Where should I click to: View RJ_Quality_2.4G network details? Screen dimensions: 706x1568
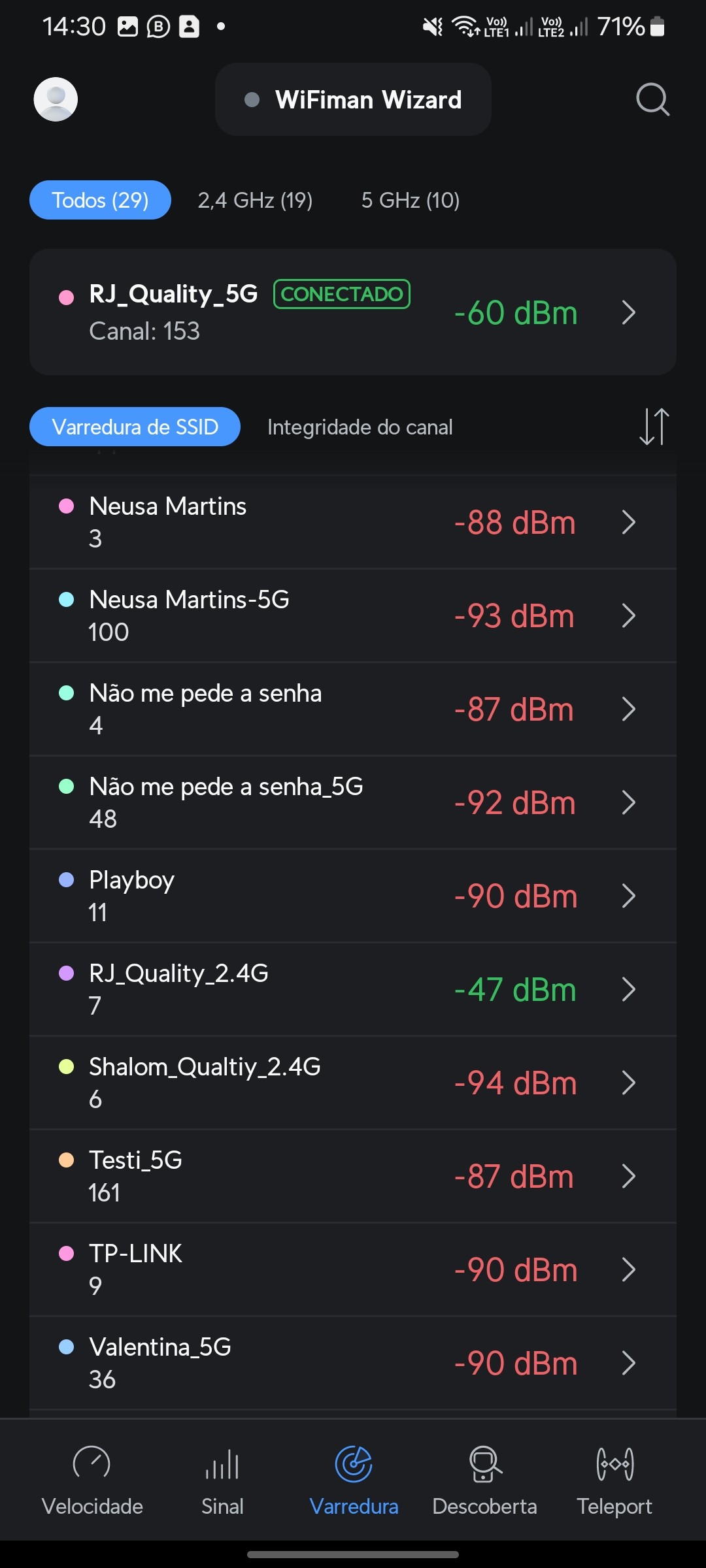(x=353, y=989)
